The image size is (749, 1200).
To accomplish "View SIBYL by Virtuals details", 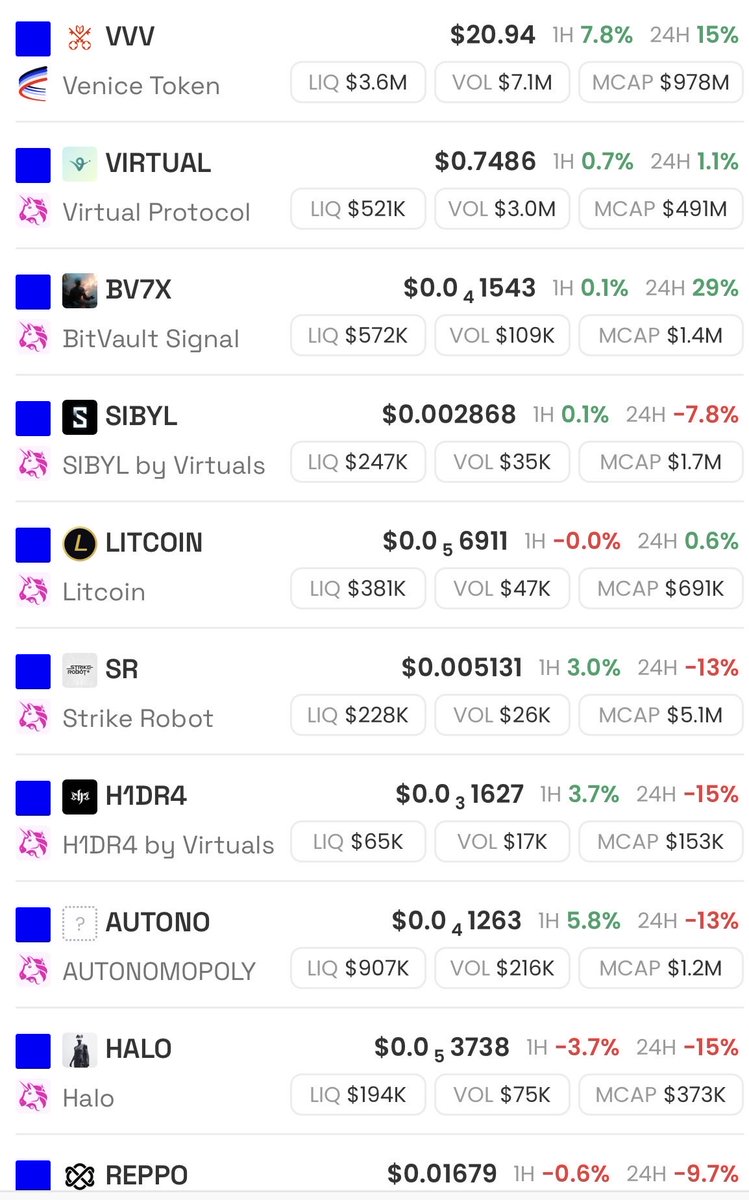I will (378, 439).
